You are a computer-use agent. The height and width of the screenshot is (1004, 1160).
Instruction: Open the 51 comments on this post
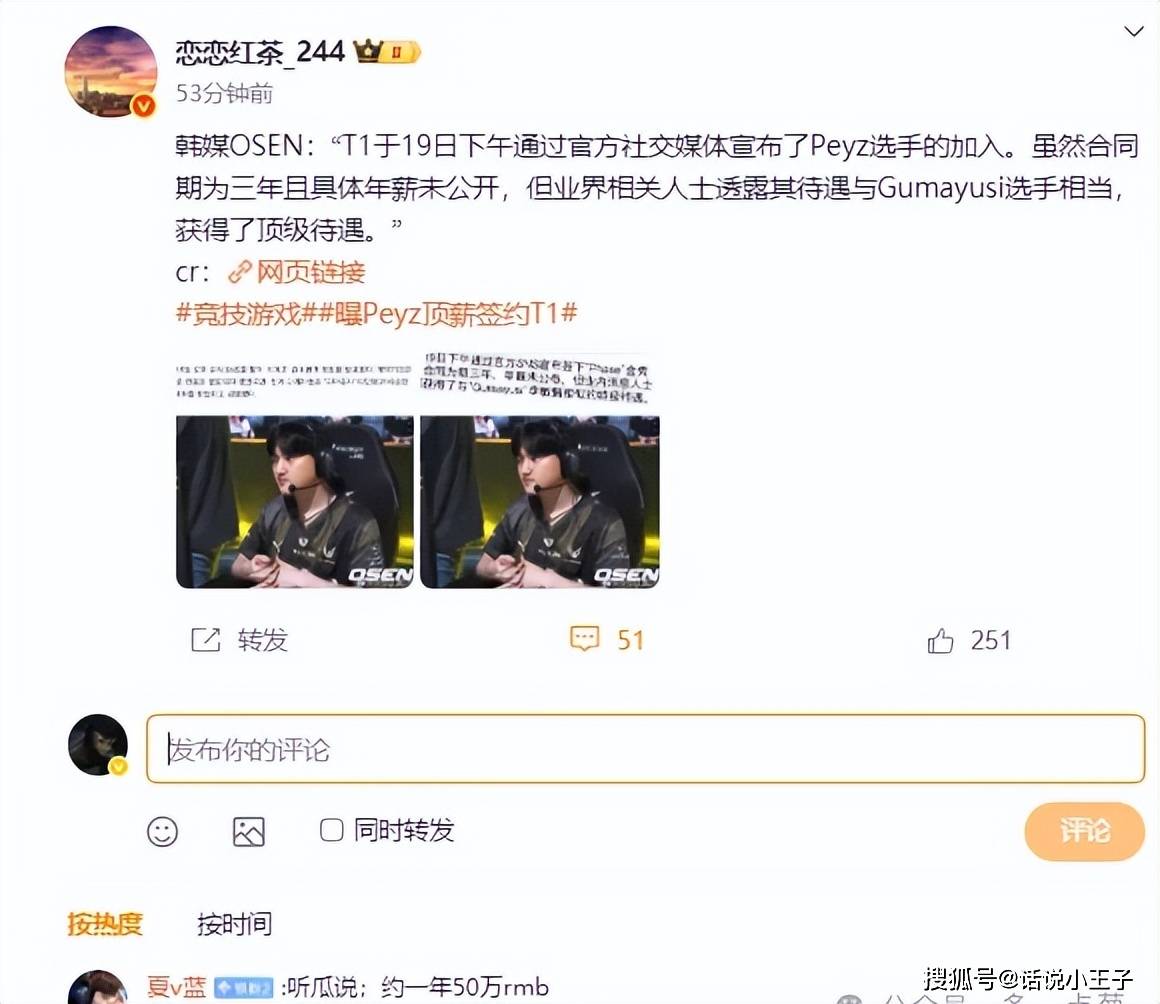click(607, 640)
